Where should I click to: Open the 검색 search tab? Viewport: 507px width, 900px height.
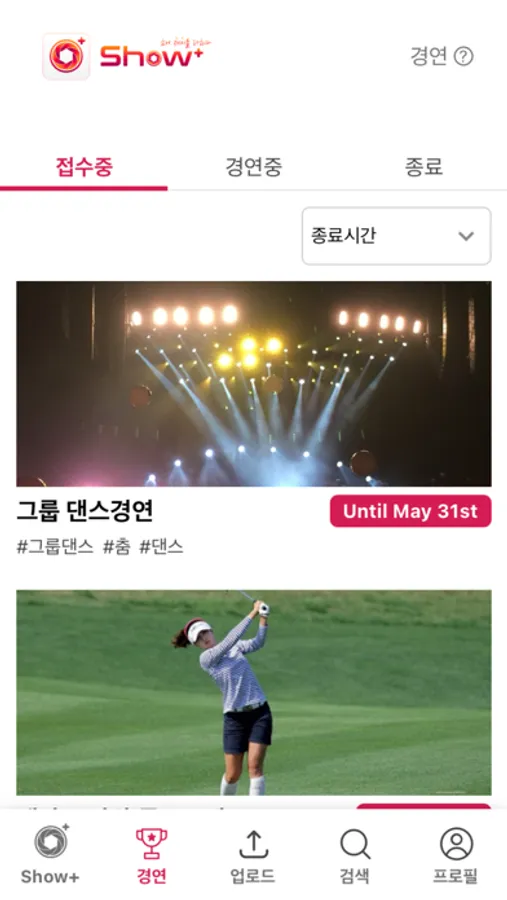354,855
